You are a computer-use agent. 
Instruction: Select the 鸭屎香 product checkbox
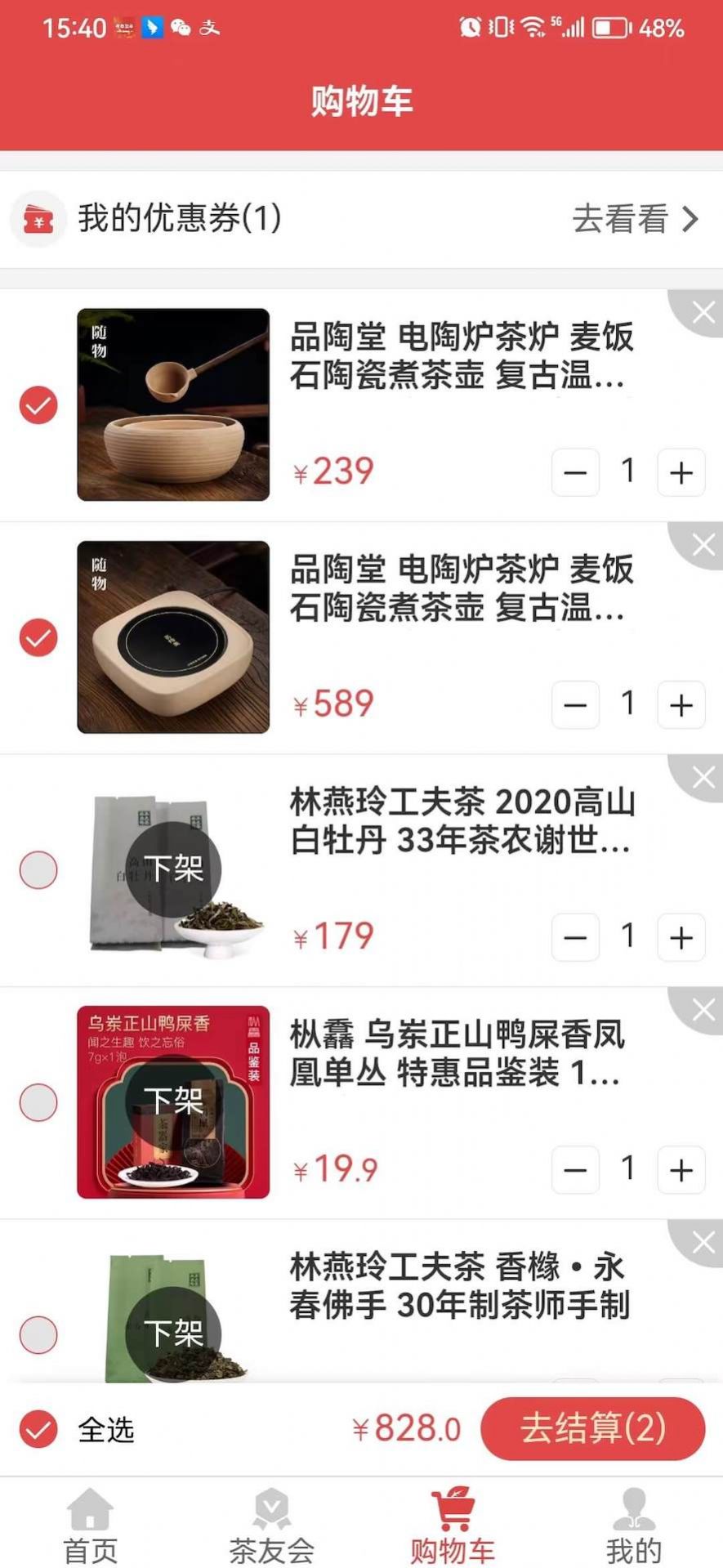pyautogui.click(x=38, y=1101)
